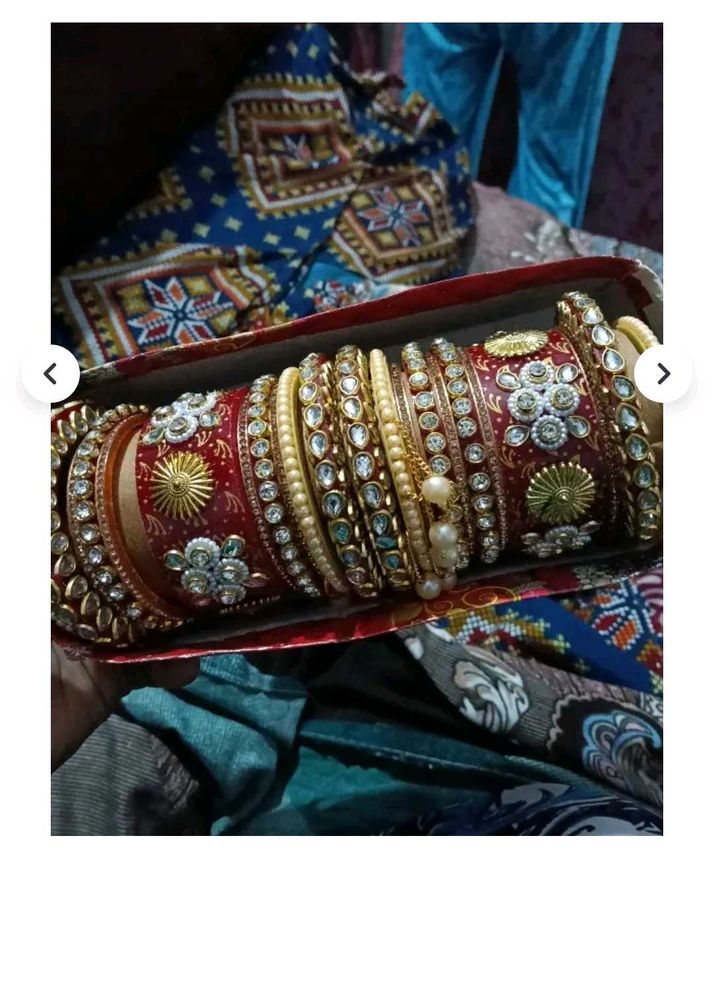The height and width of the screenshot is (1000, 714).
Task: Show the next product photo
Action: point(662,374)
